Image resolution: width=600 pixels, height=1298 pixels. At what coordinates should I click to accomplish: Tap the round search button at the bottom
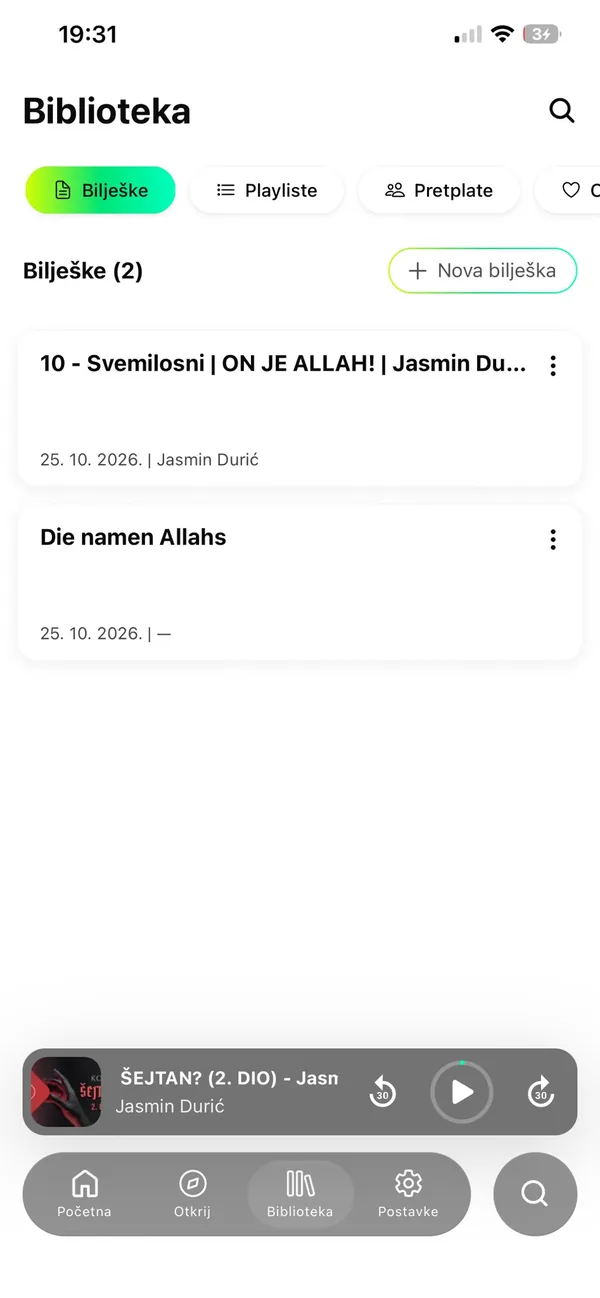click(x=535, y=1194)
